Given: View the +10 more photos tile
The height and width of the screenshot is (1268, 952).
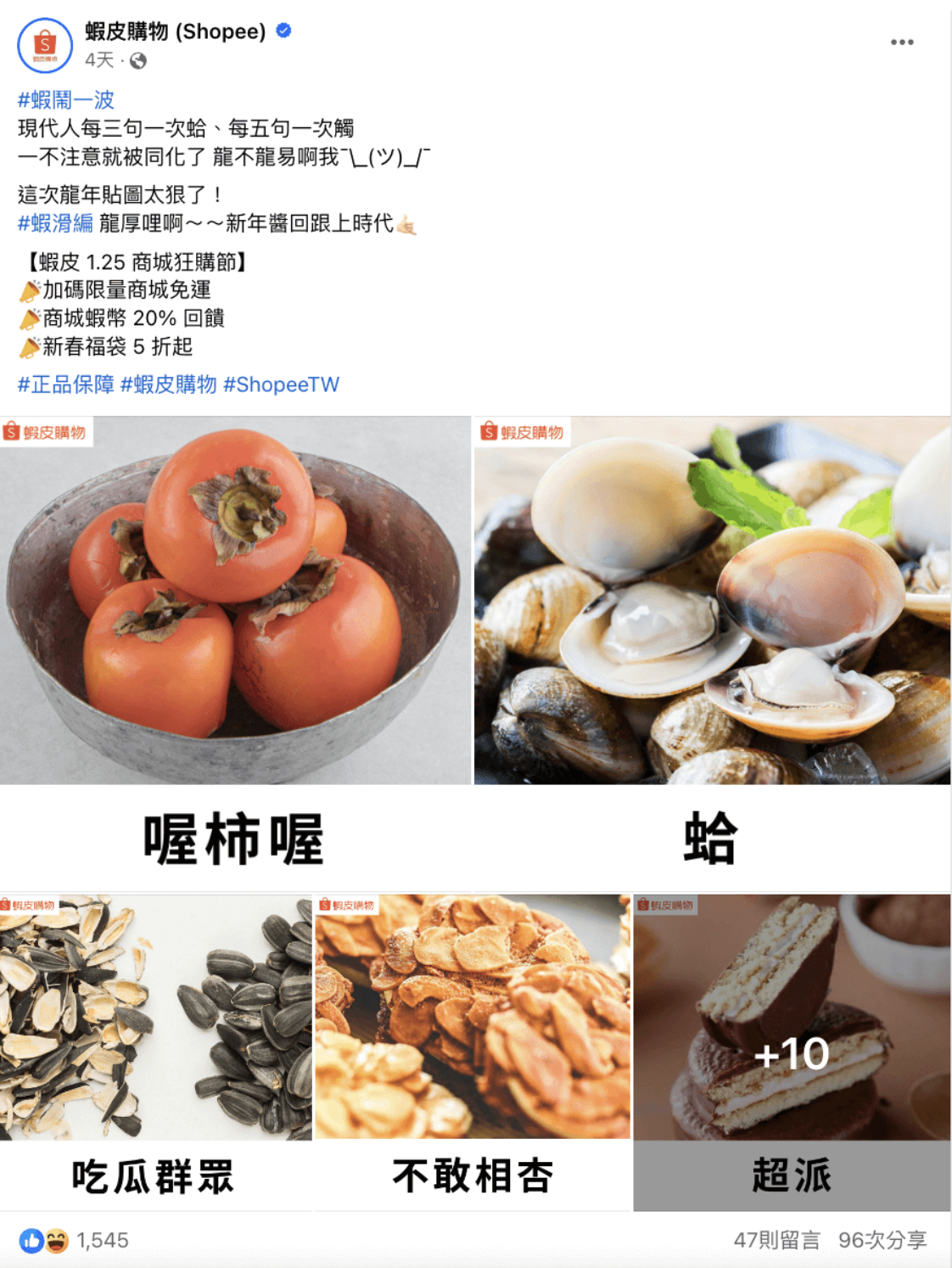Looking at the screenshot, I should click(x=791, y=1052).
